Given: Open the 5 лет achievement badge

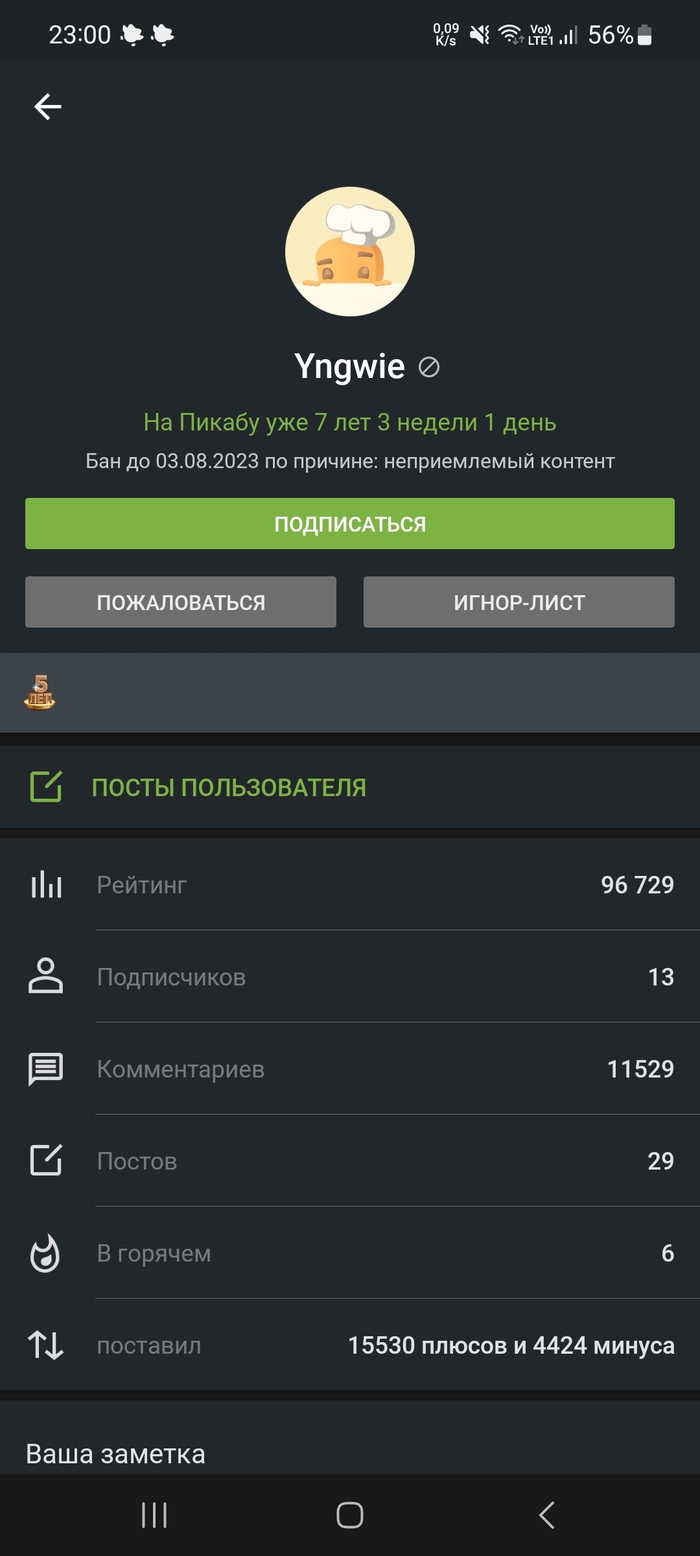Looking at the screenshot, I should coord(40,692).
